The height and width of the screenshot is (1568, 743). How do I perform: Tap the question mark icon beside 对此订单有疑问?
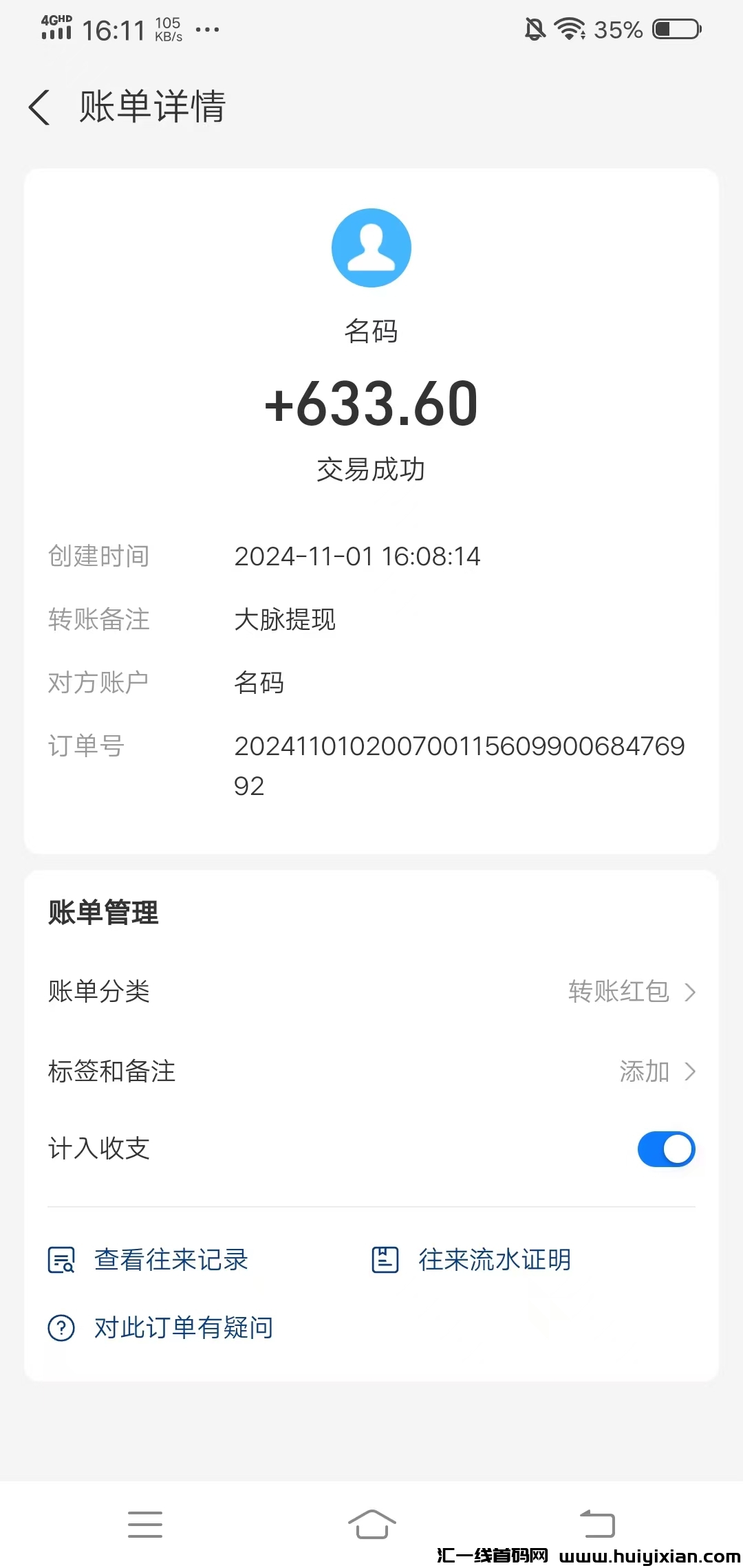click(x=61, y=1327)
